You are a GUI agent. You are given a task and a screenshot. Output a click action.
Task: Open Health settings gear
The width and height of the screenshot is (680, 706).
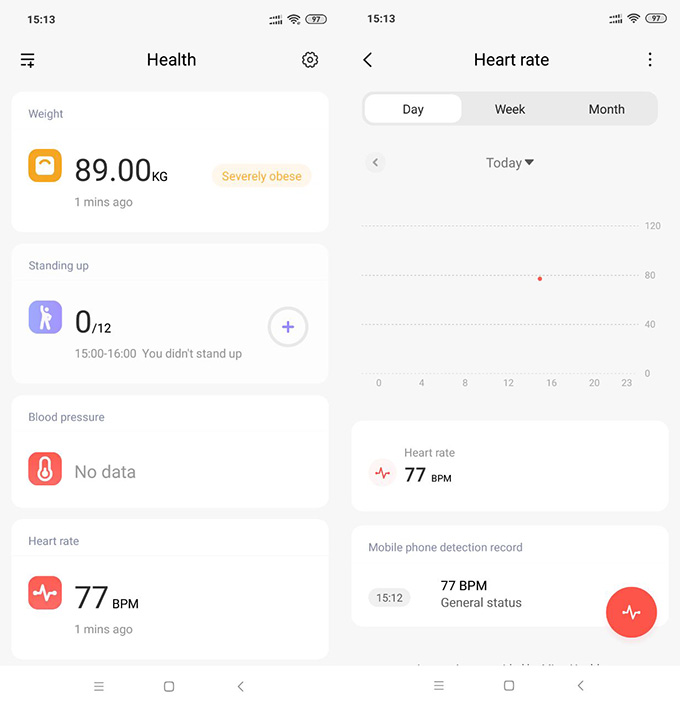310,60
